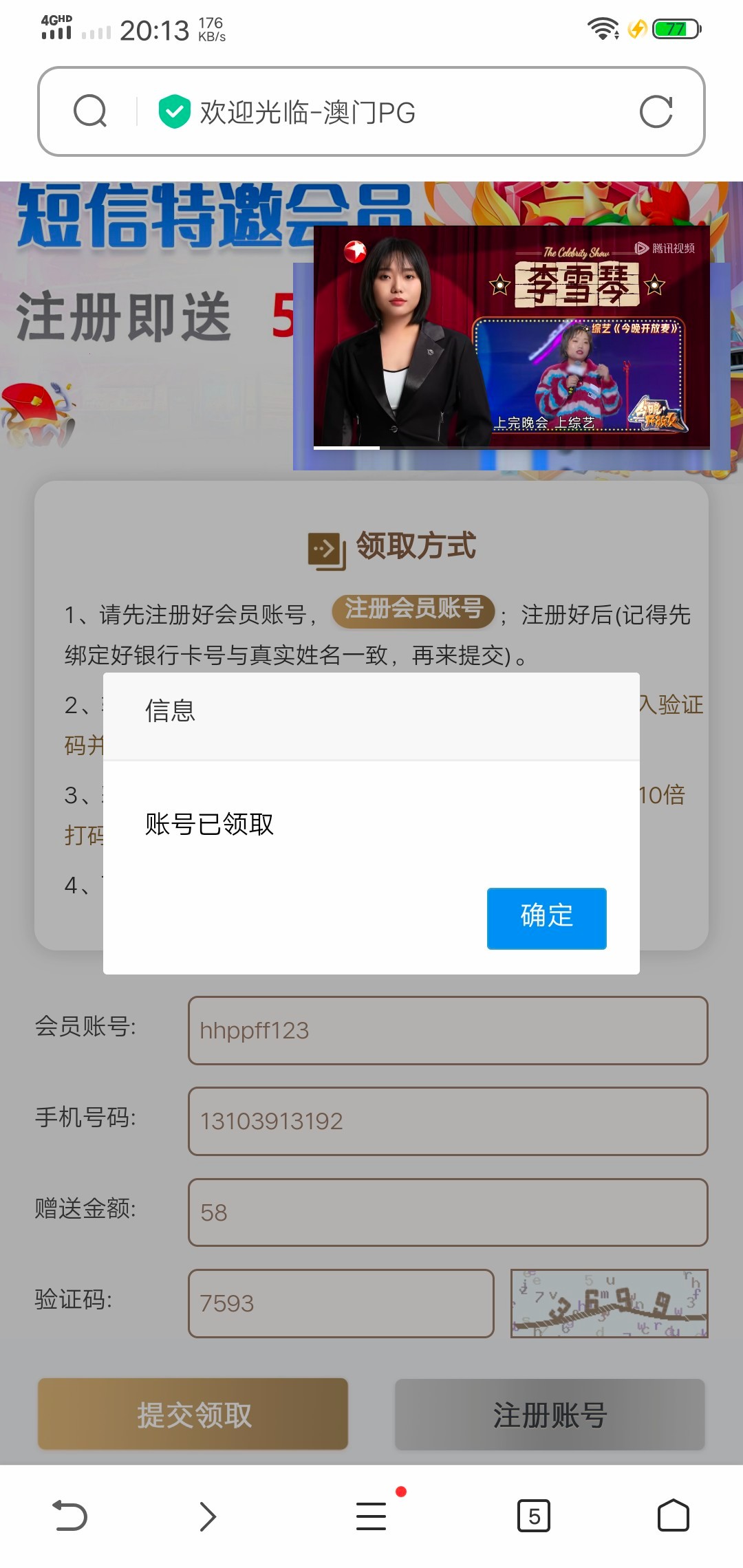Open the floating 李雪琴 video window
This screenshot has height=1568, width=743.
coord(511,337)
